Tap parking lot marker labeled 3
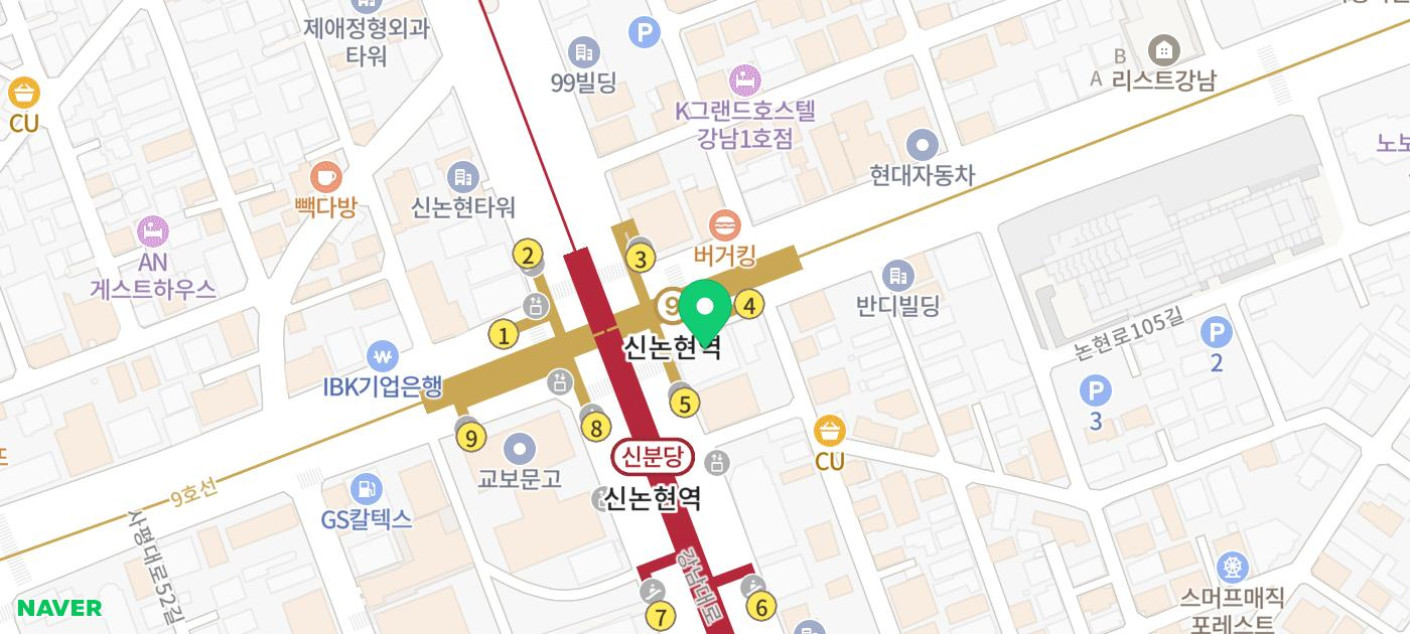The height and width of the screenshot is (634, 1410). 1095,391
